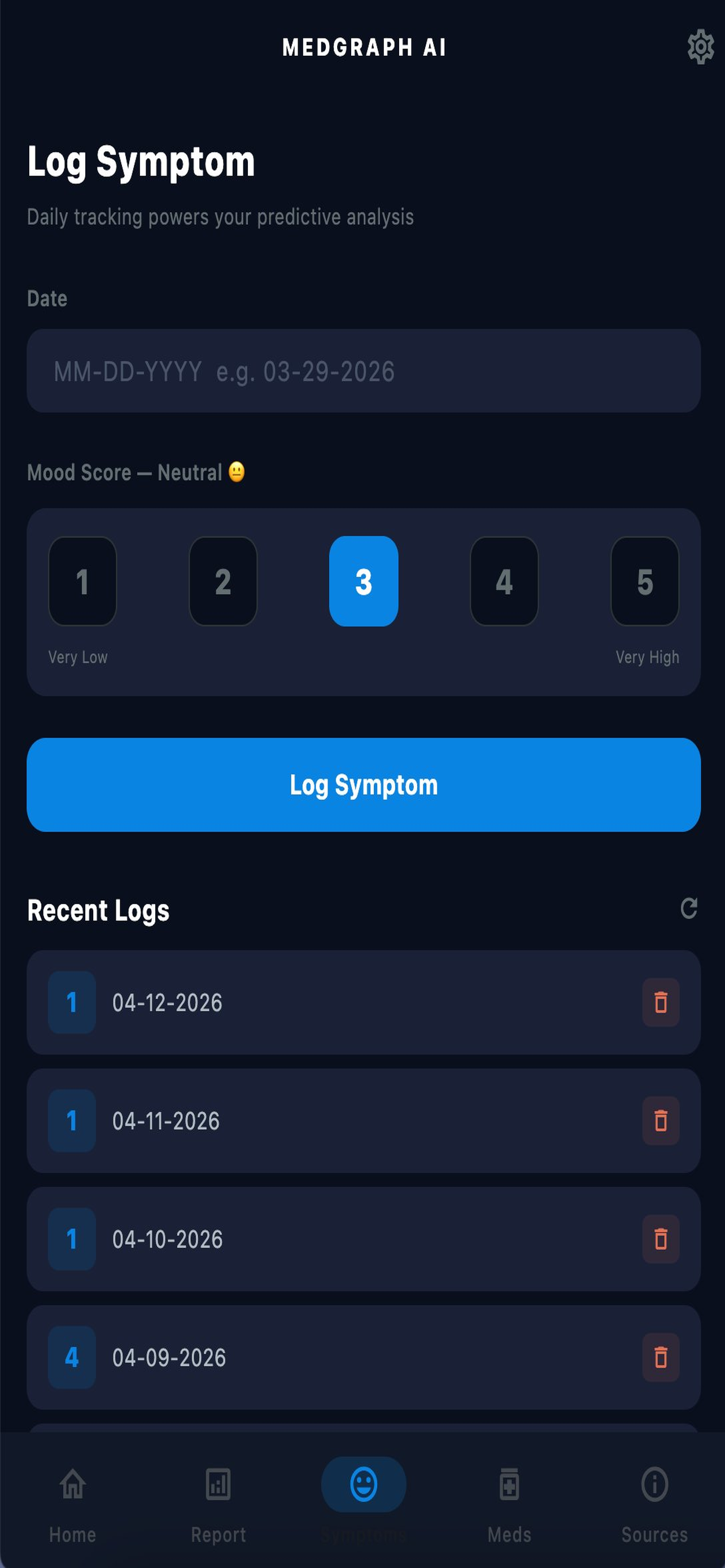Switch to the Meds tab
Viewport: 725px width, 1568px height.
(x=509, y=1497)
